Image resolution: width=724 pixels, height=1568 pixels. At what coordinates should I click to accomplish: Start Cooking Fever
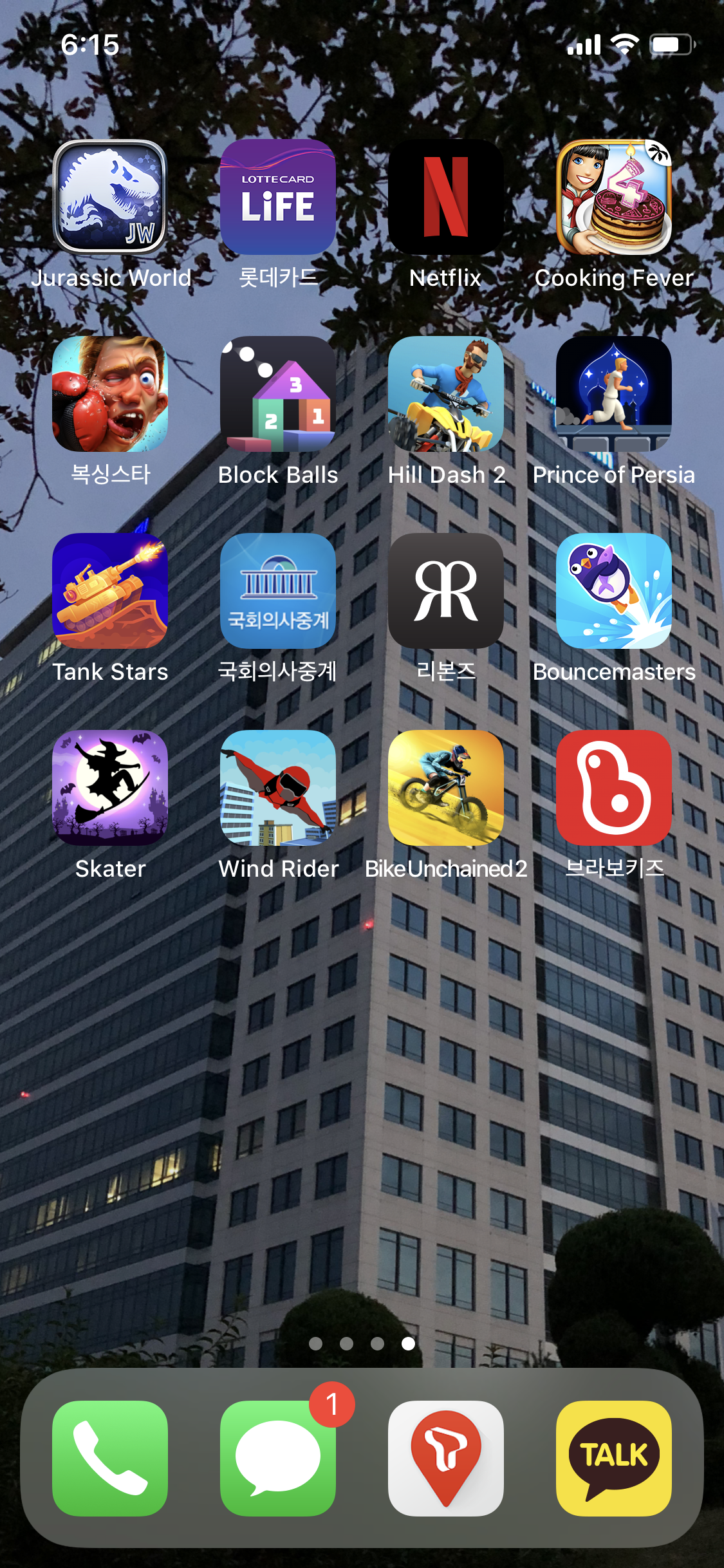coord(613,197)
